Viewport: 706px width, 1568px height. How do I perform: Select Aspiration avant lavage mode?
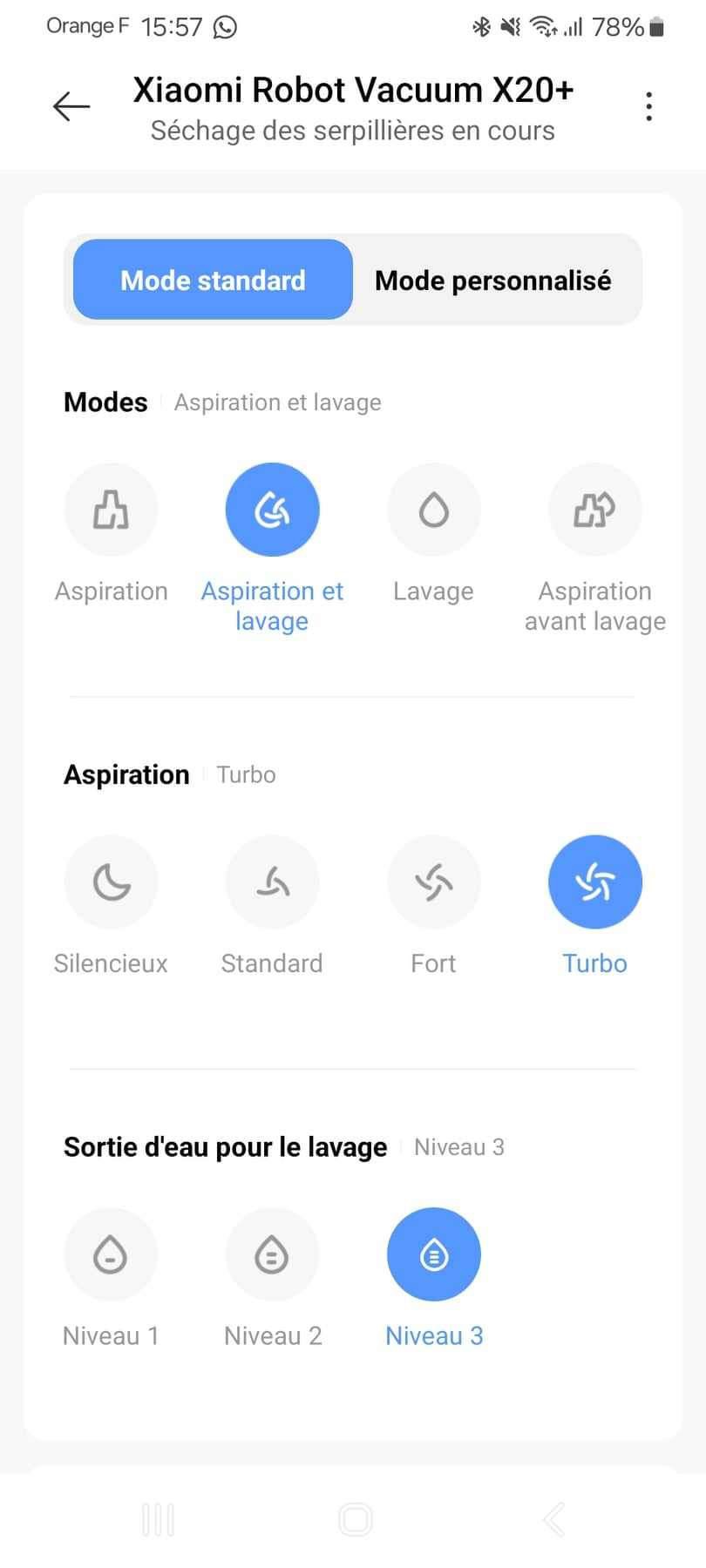pos(595,510)
